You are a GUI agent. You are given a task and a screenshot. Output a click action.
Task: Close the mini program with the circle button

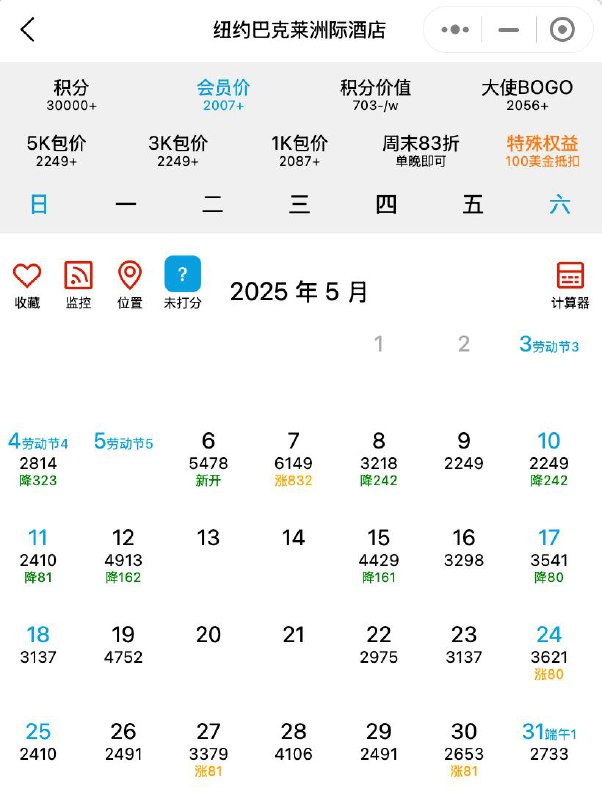[x=562, y=30]
